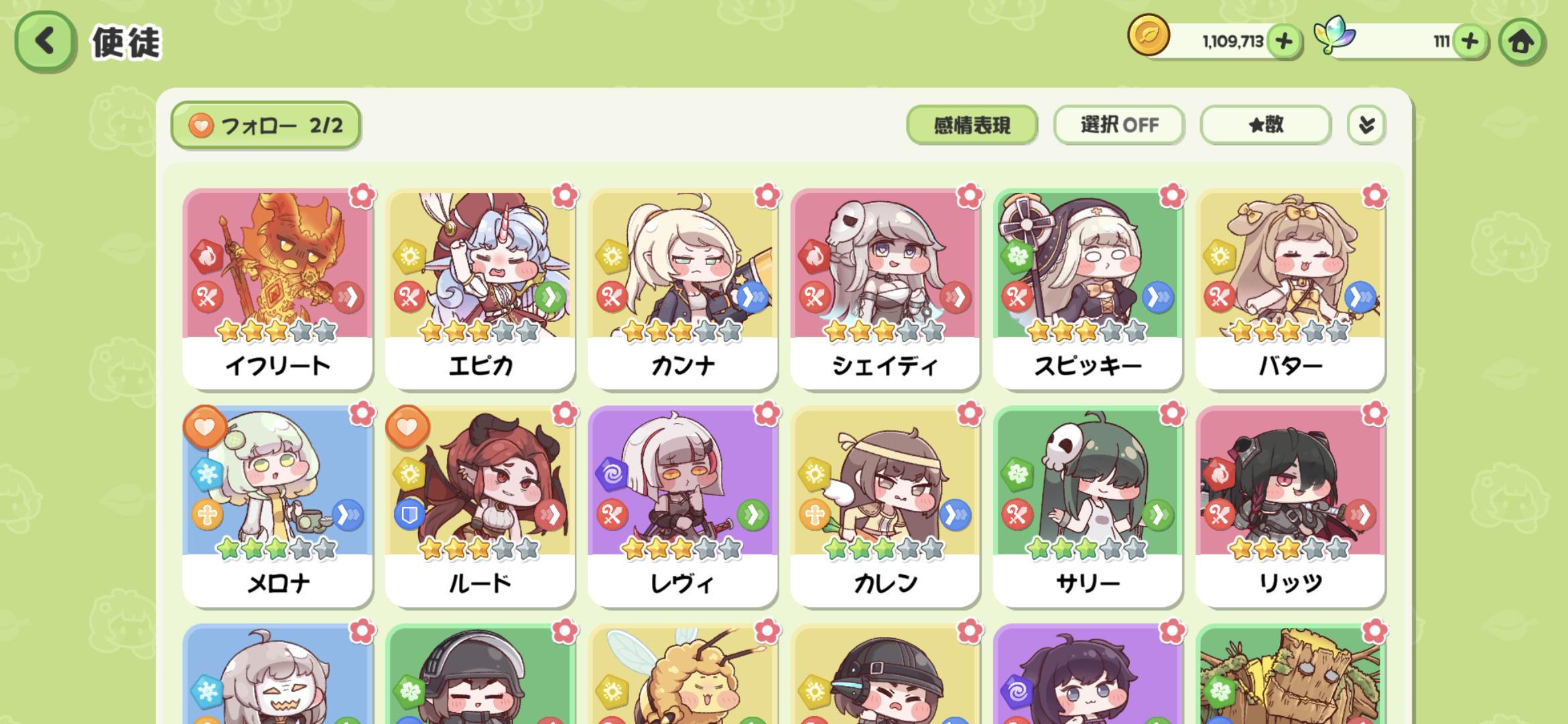The height and width of the screenshot is (724, 1568).
Task: Open the シェイディ card
Action: pyautogui.click(x=885, y=288)
